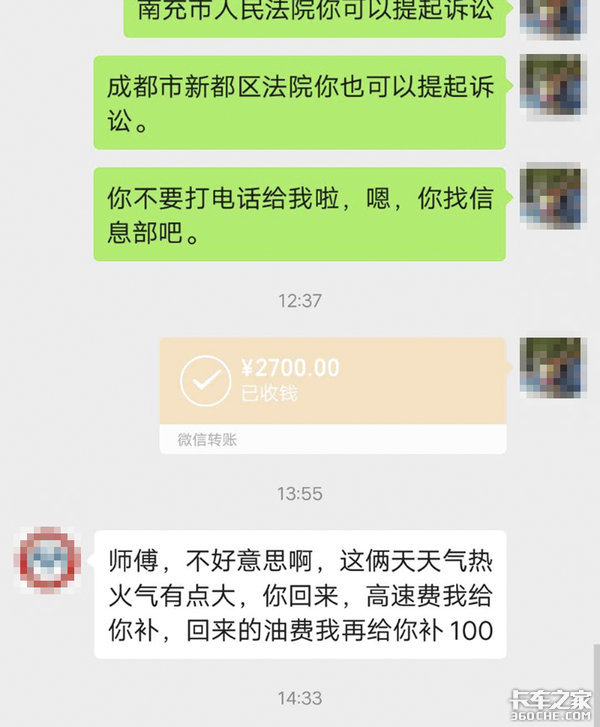Tap the avatar beside the ¥2700.00 transfer
Screen dimensions: 600x727
pyautogui.click(x=552, y=367)
